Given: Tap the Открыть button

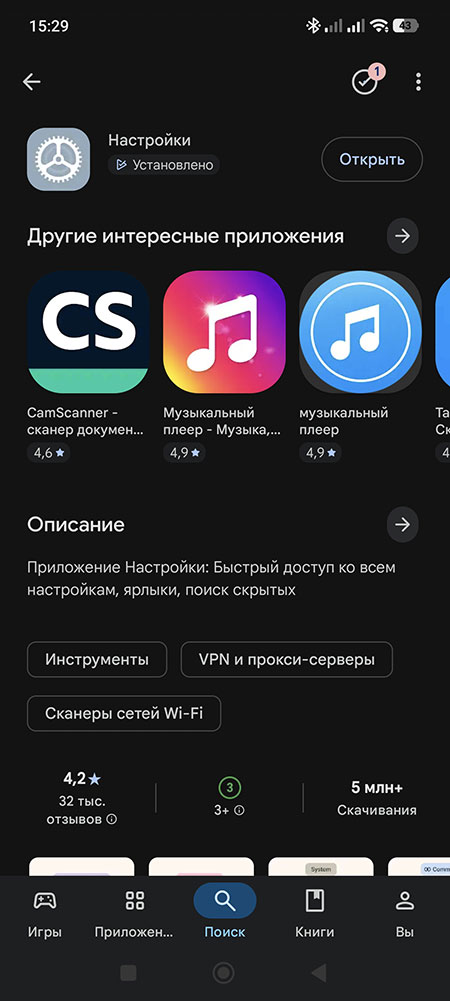Looking at the screenshot, I should pos(371,160).
